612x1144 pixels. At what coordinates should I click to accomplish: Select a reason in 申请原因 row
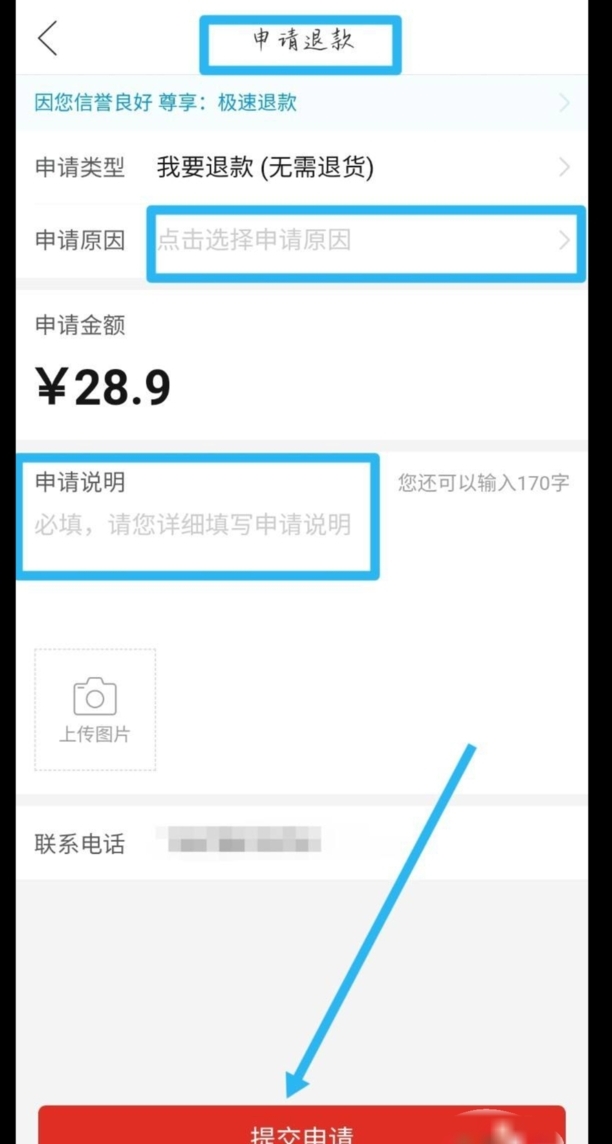tap(360, 241)
